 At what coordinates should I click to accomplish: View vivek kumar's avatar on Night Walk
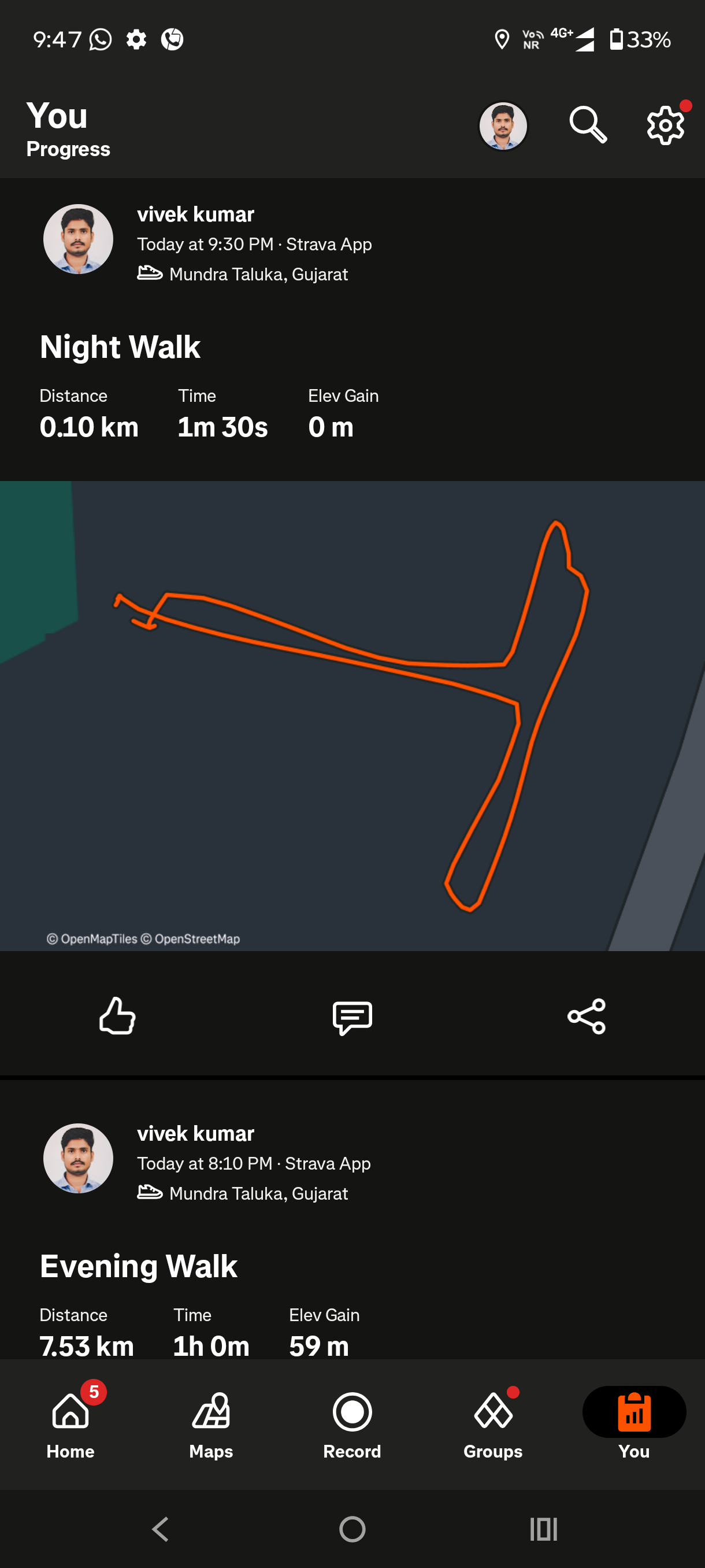coord(79,239)
